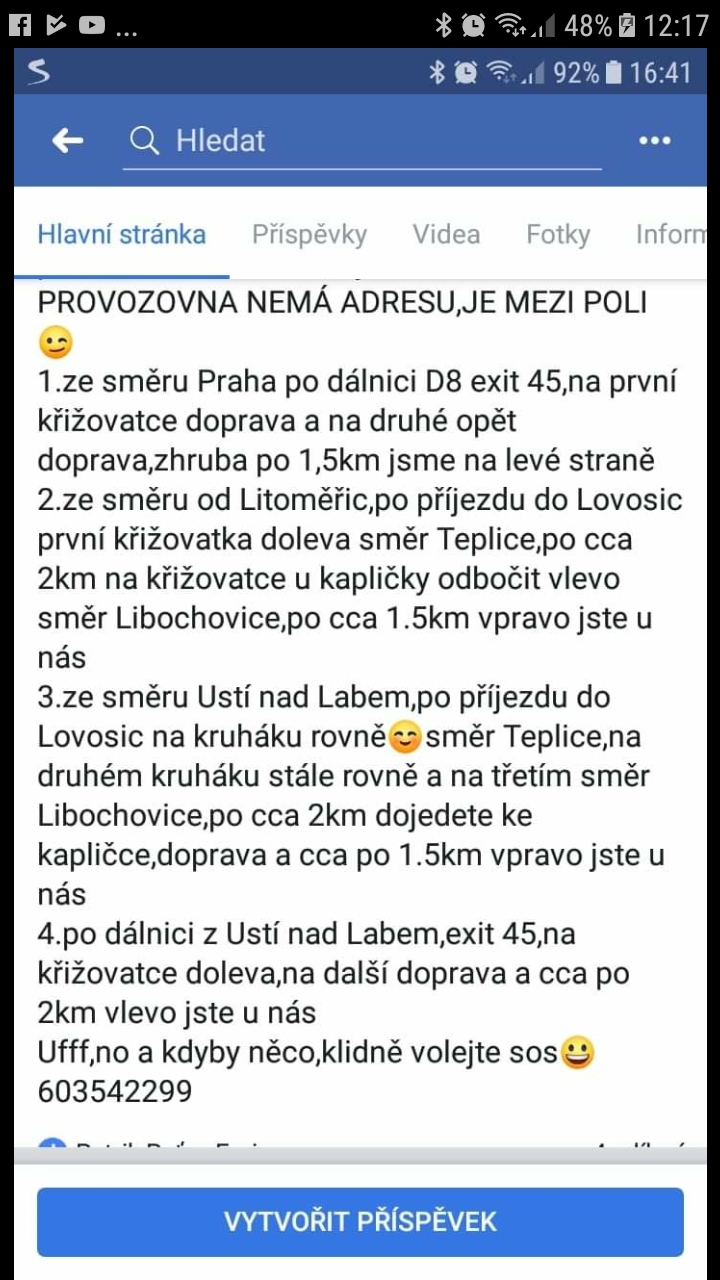Tap the Vytvořit příspěvek button

pyautogui.click(x=360, y=1221)
